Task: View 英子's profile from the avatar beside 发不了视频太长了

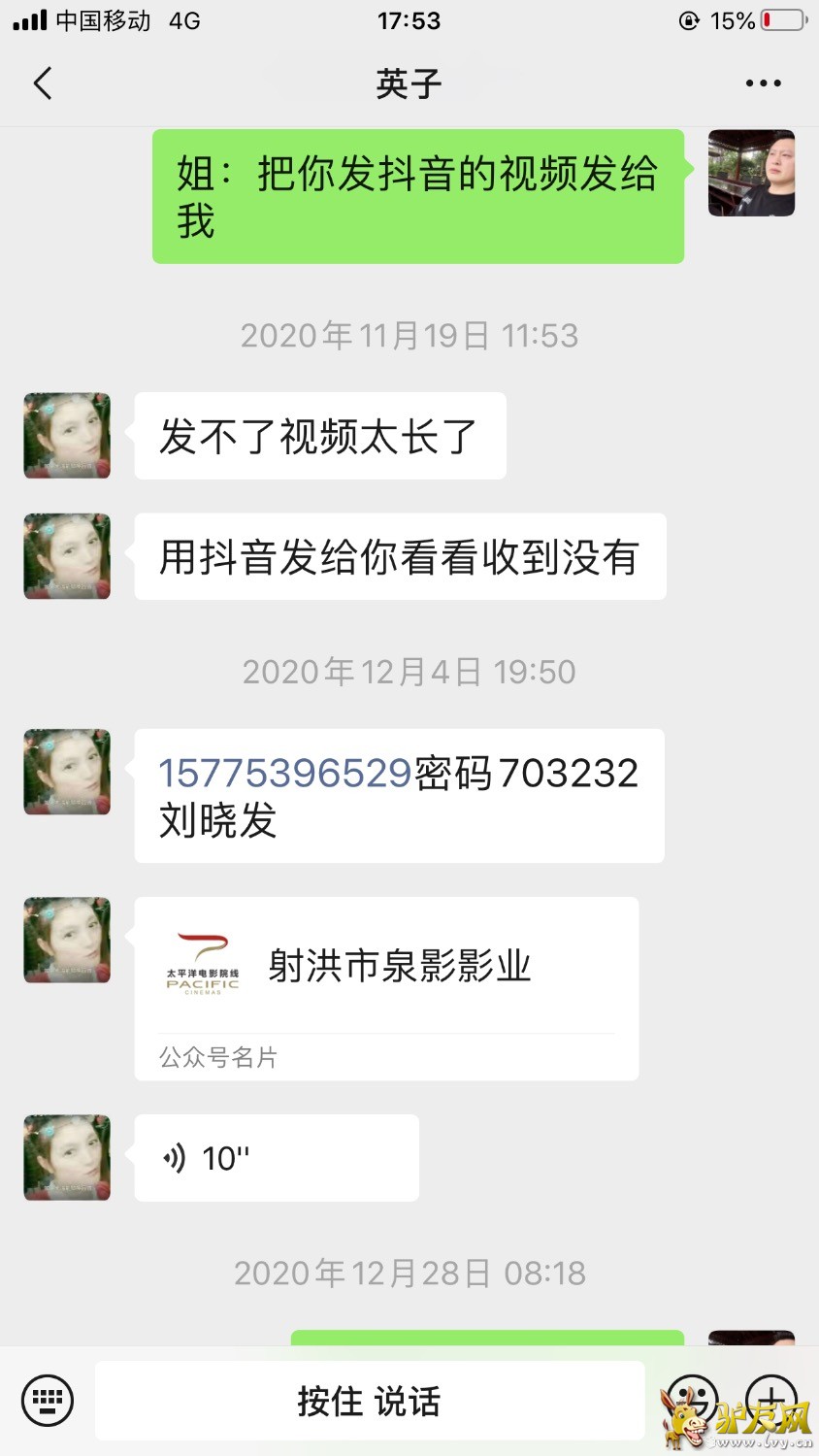Action: pos(67,436)
